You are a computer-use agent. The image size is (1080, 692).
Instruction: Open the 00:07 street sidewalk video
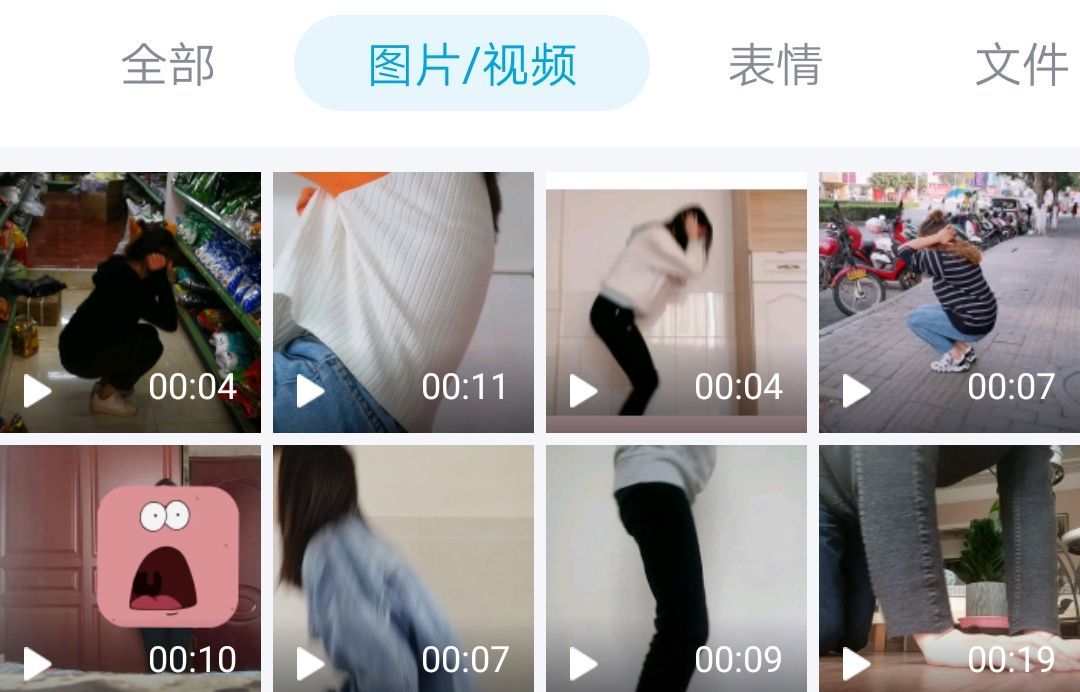tap(949, 302)
